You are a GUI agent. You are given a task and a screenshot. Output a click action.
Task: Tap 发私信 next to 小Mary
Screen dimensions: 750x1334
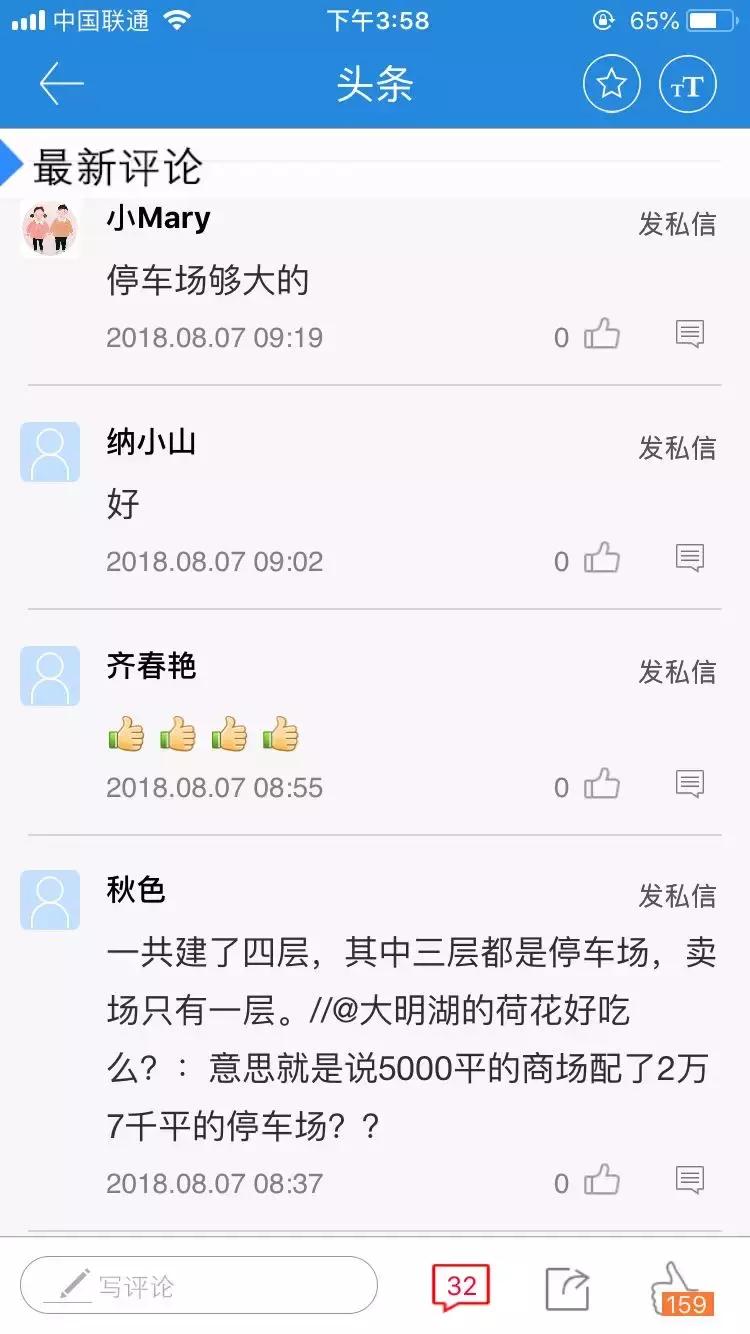pos(677,224)
